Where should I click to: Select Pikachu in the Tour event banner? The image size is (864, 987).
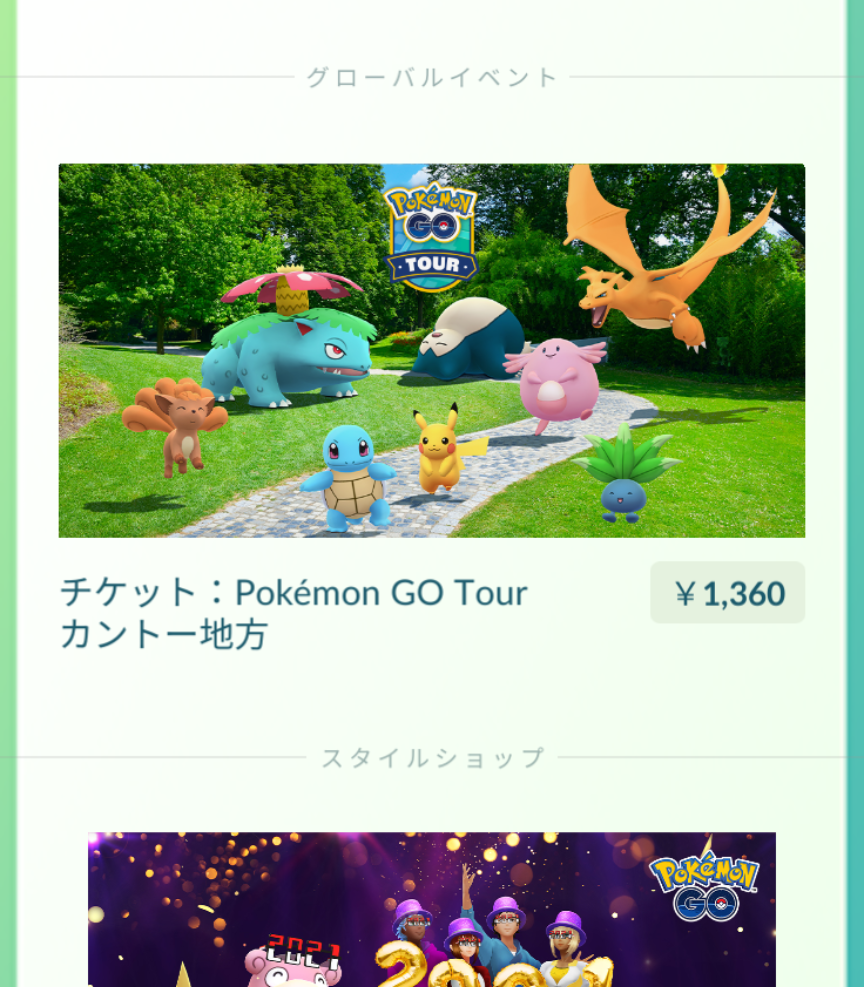tap(437, 449)
